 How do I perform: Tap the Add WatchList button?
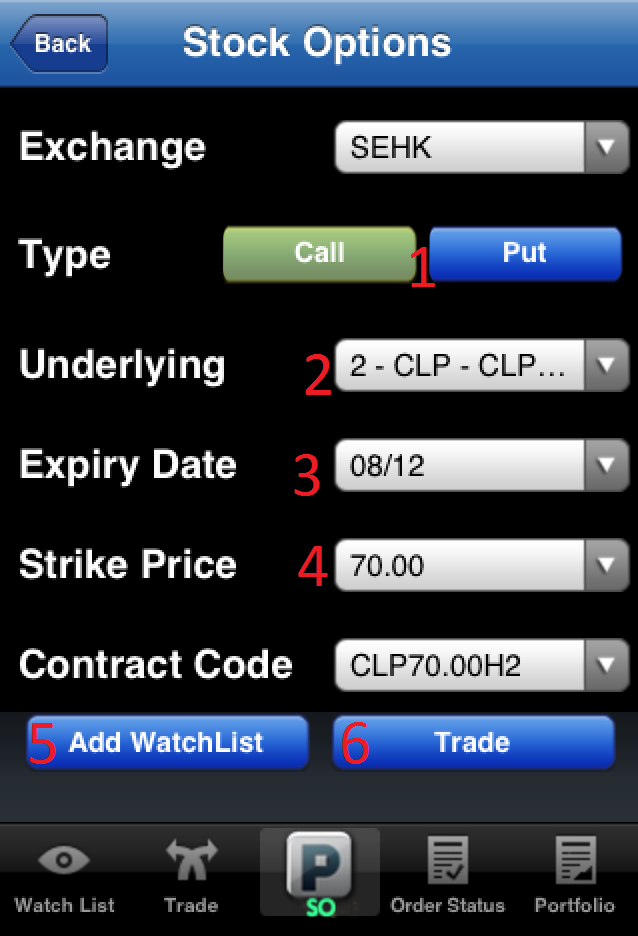pyautogui.click(x=167, y=743)
